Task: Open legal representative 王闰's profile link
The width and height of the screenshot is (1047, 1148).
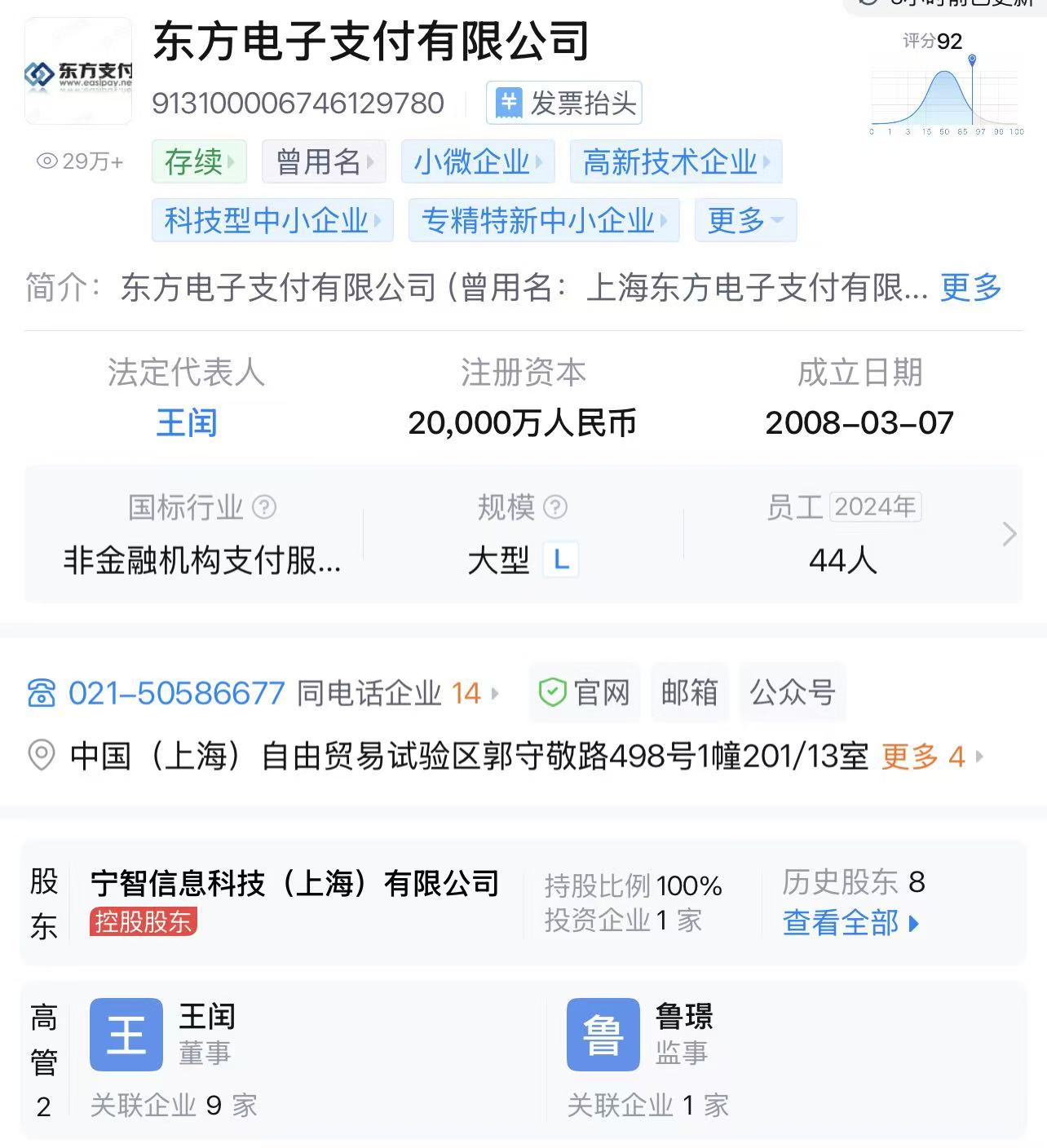Action: click(187, 423)
